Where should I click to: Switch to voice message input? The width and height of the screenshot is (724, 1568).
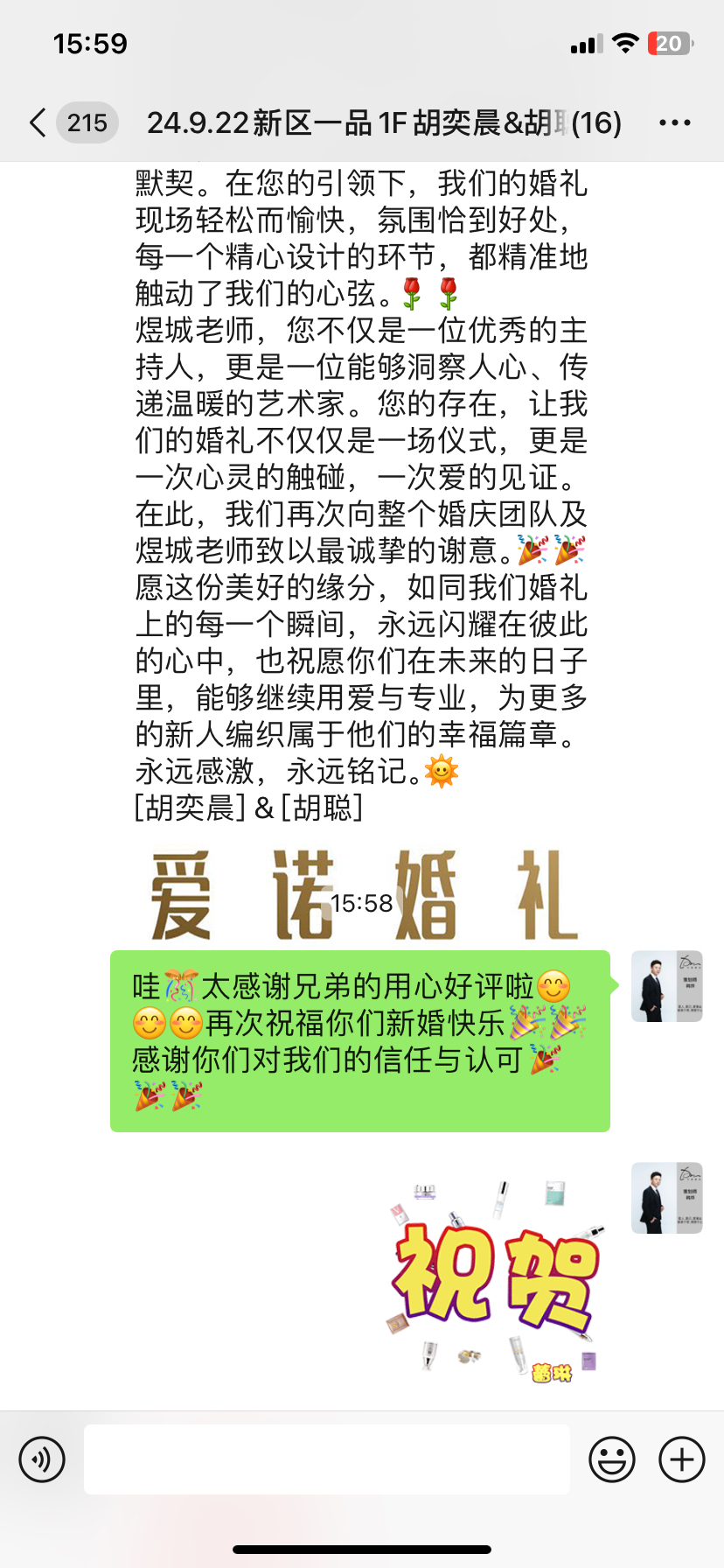coord(42,1459)
